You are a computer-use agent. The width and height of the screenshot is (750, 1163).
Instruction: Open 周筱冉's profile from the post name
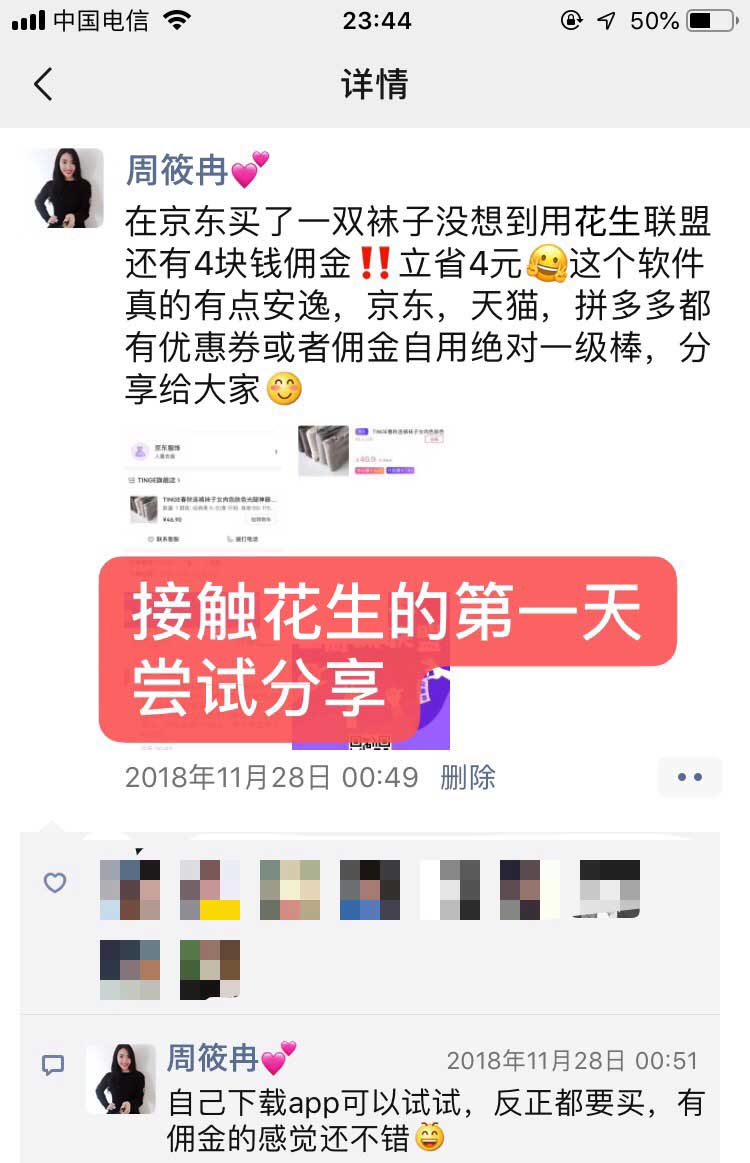pos(178,170)
